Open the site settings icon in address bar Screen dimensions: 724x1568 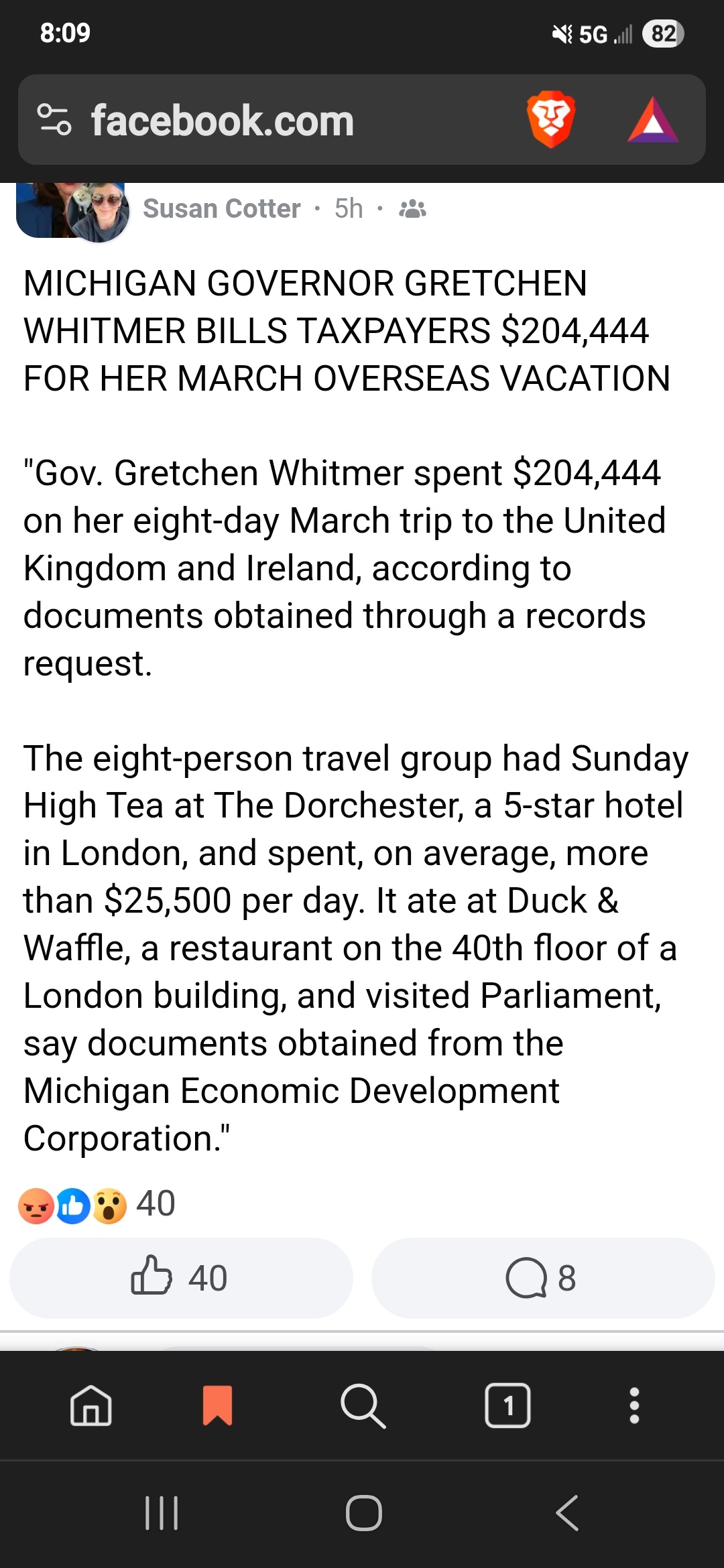(x=54, y=120)
